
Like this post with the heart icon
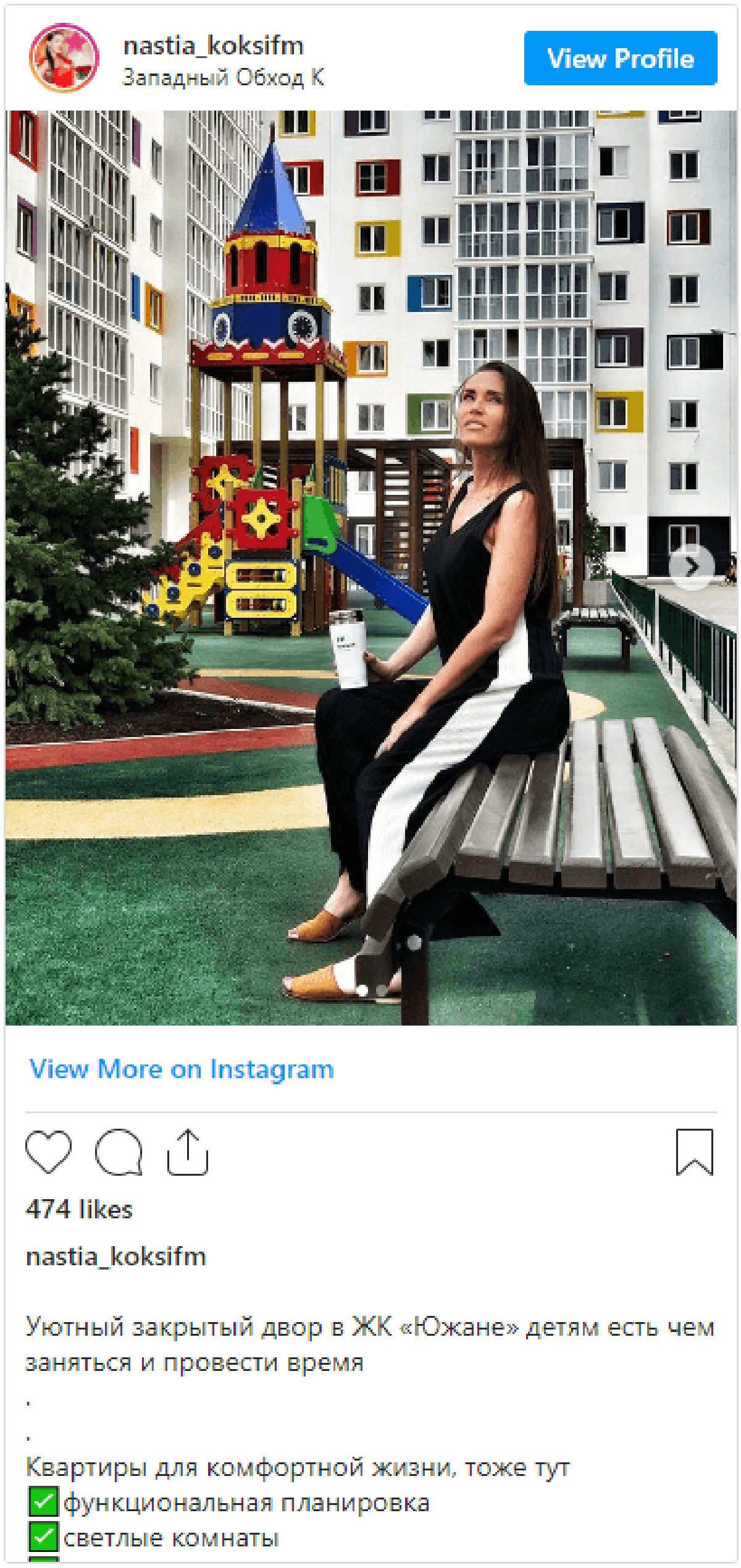click(x=48, y=1152)
